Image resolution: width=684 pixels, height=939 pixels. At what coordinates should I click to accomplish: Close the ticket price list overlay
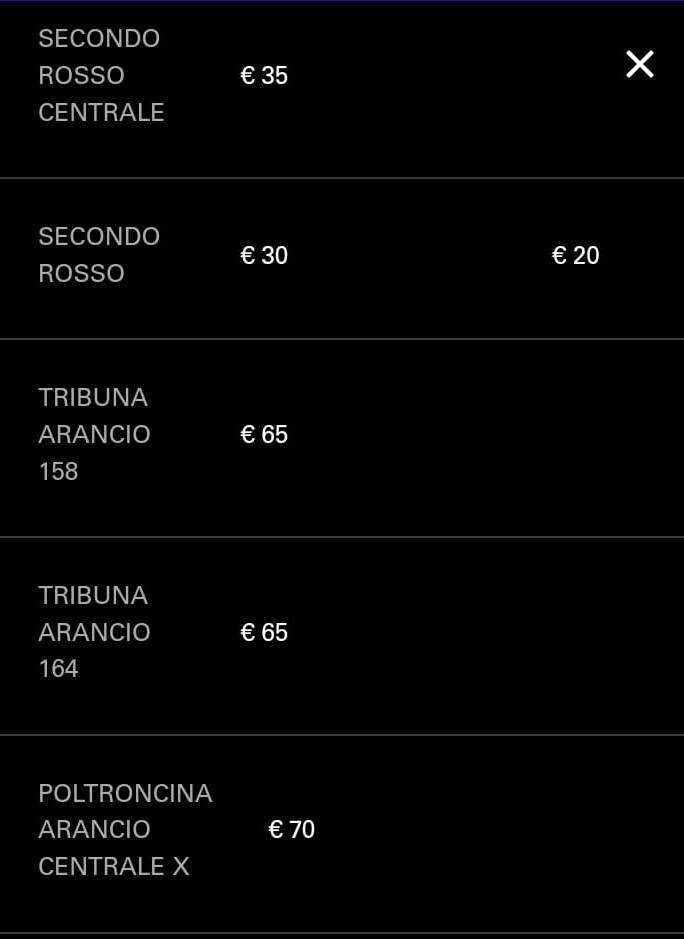pos(639,65)
